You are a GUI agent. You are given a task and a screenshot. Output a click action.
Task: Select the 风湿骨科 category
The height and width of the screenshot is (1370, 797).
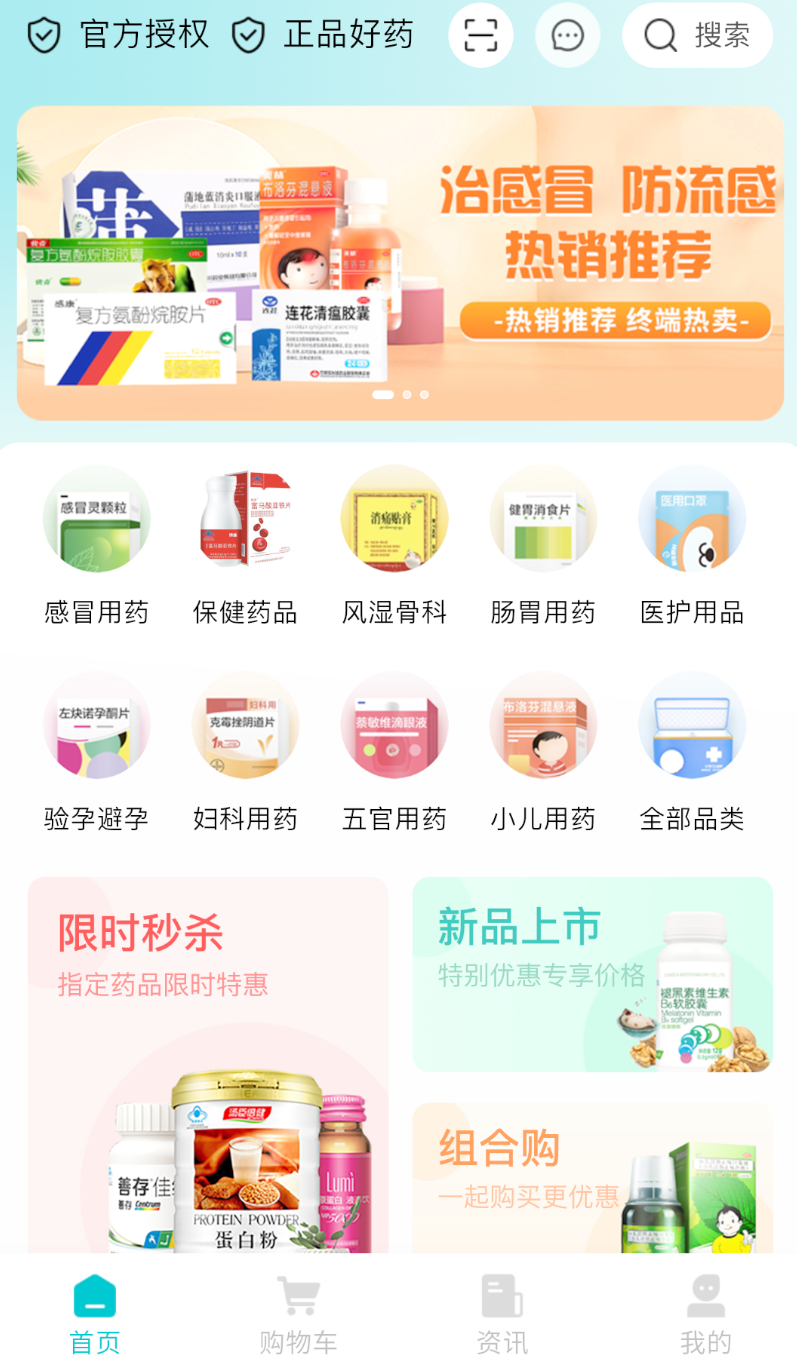pyautogui.click(x=394, y=546)
